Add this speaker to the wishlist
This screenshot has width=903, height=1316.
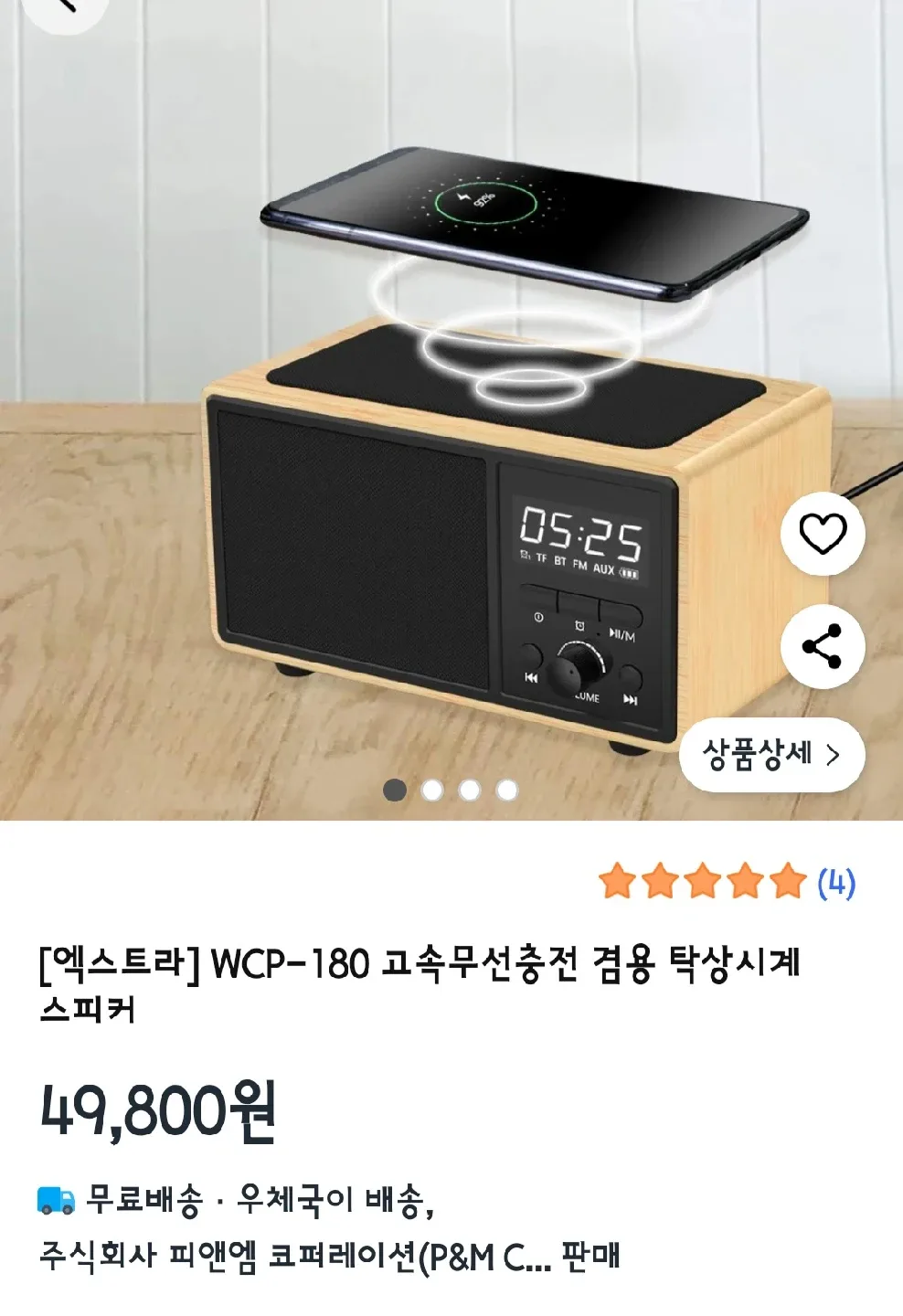[x=823, y=534]
